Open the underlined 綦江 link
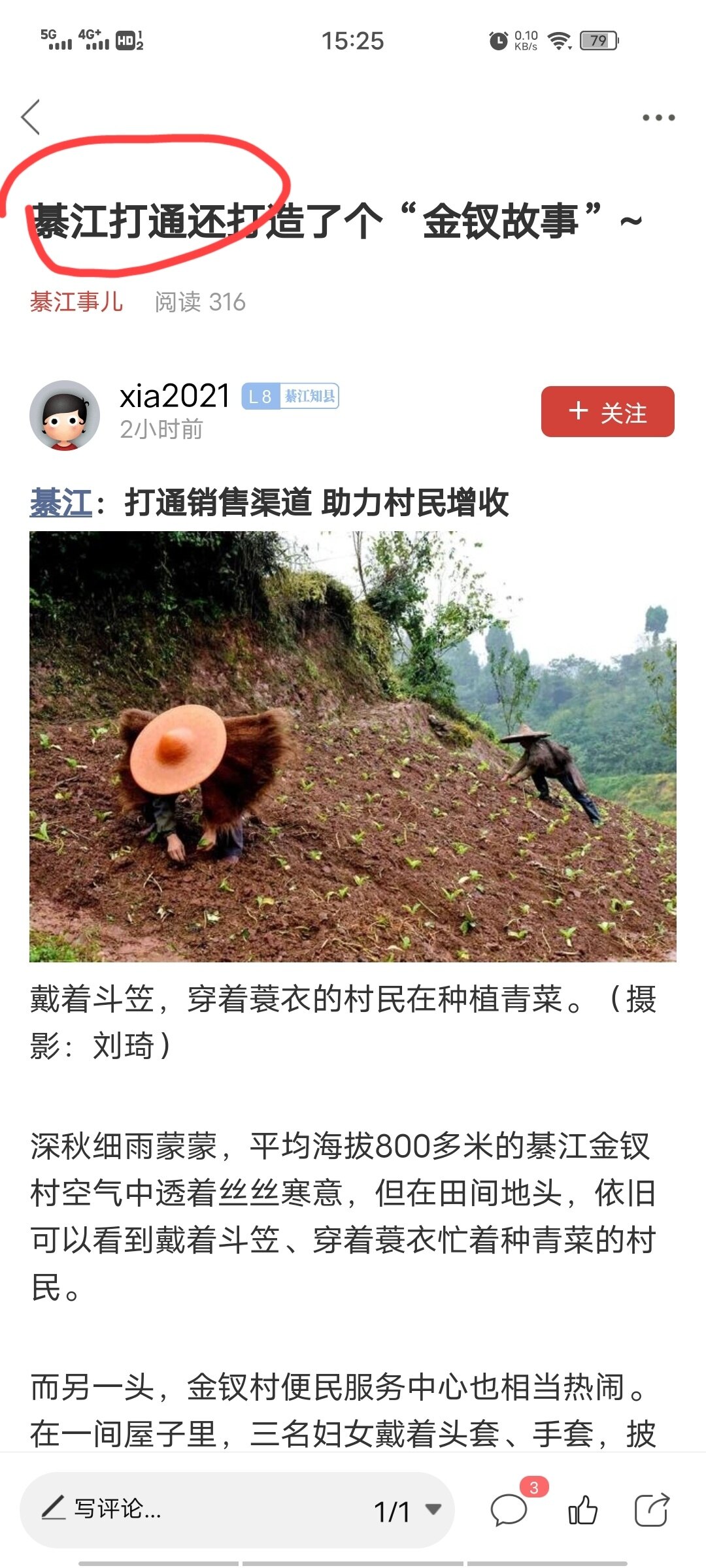 (x=61, y=503)
